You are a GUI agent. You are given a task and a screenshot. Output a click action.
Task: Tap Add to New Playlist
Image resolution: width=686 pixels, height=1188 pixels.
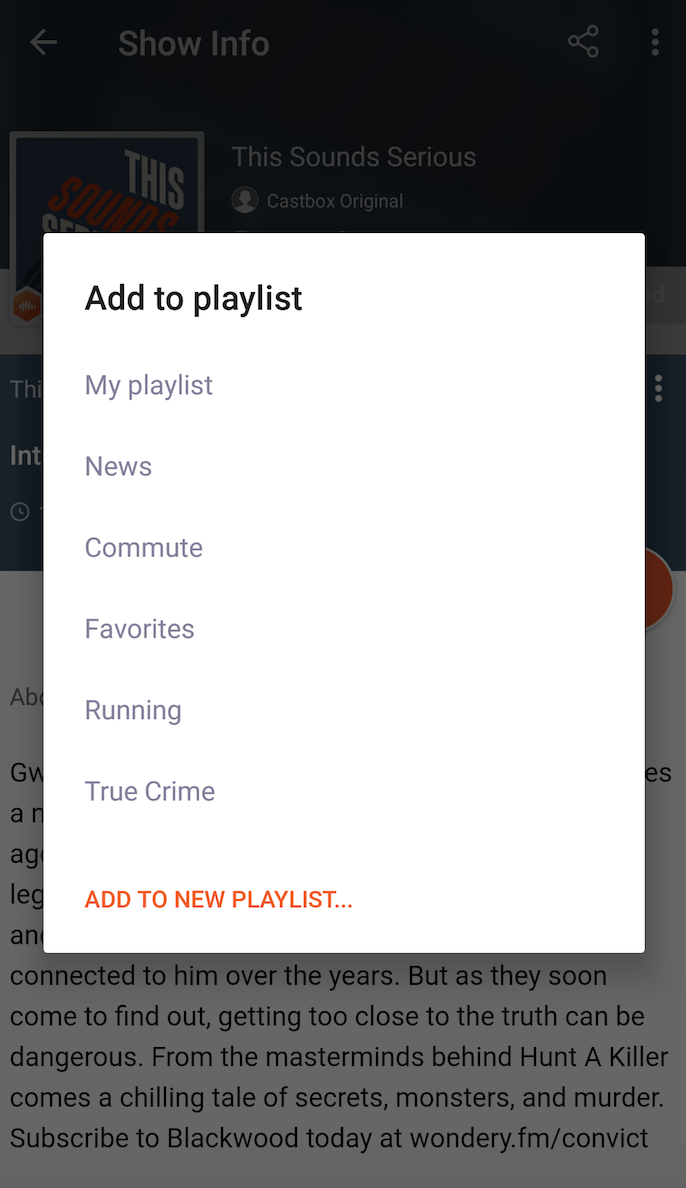click(x=219, y=899)
